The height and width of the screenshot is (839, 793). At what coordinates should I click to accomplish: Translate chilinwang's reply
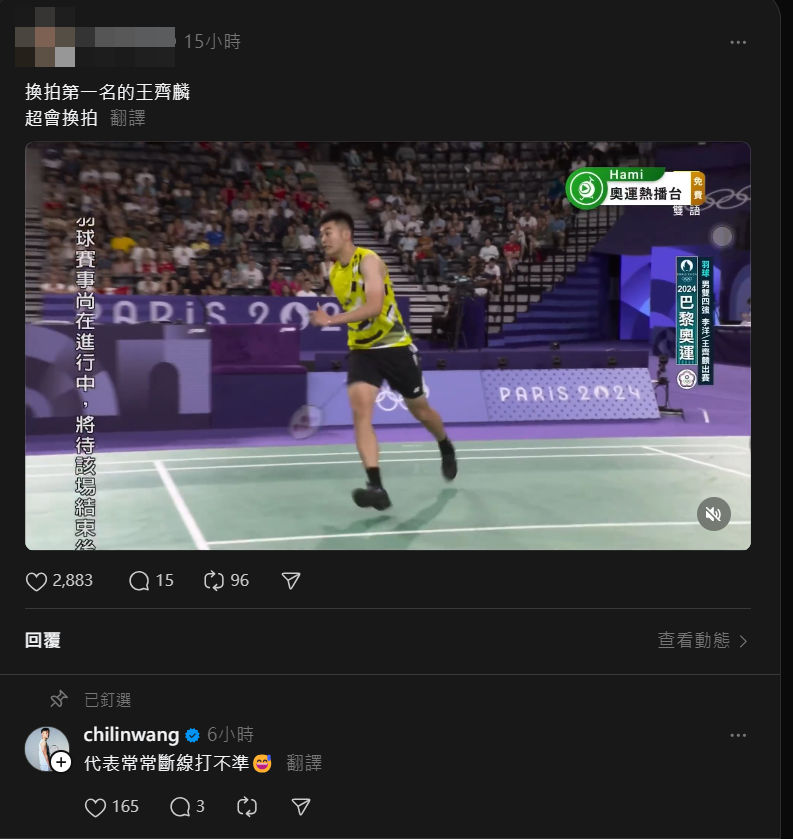coord(304,763)
